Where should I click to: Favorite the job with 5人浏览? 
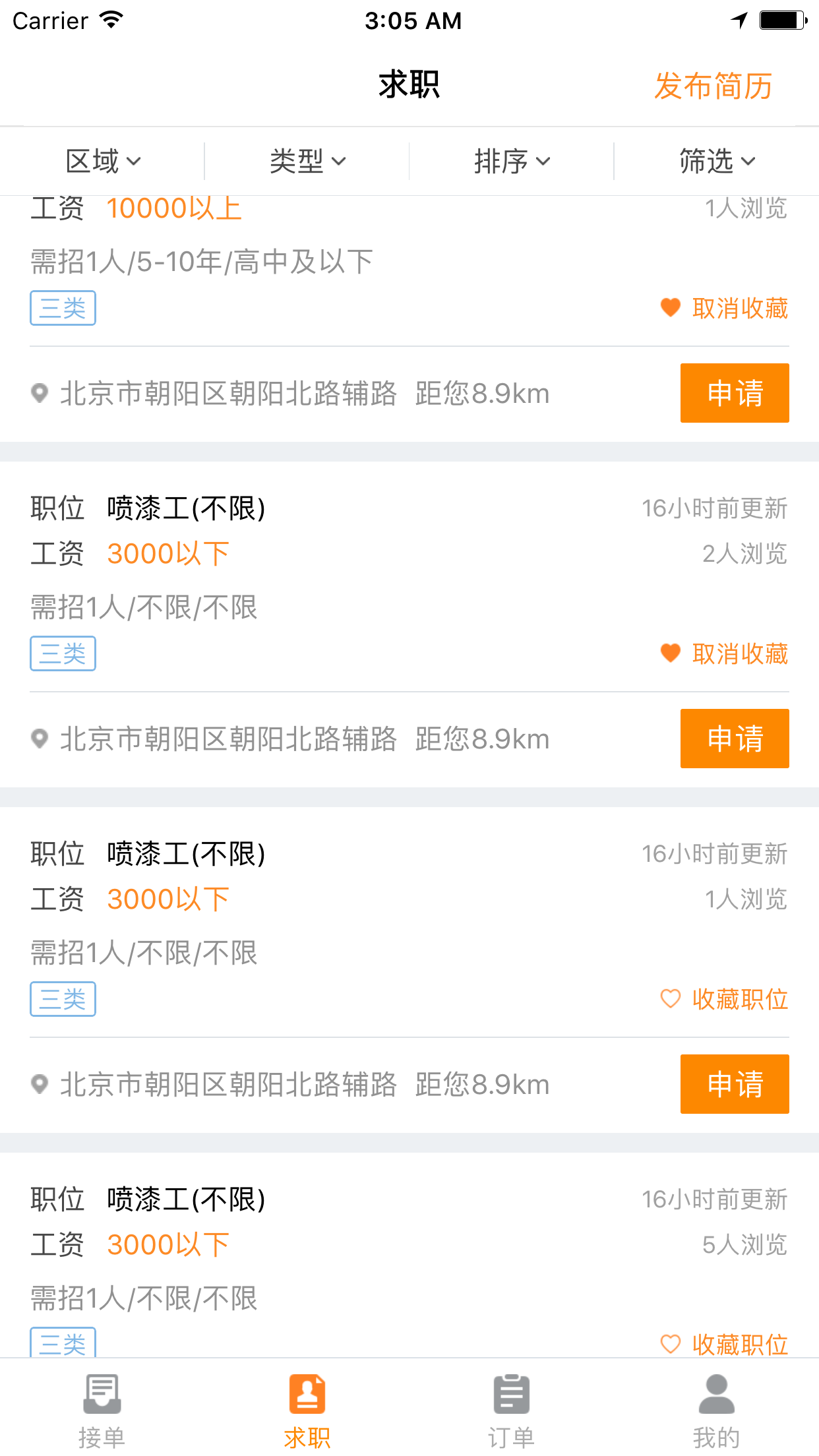[724, 1343]
